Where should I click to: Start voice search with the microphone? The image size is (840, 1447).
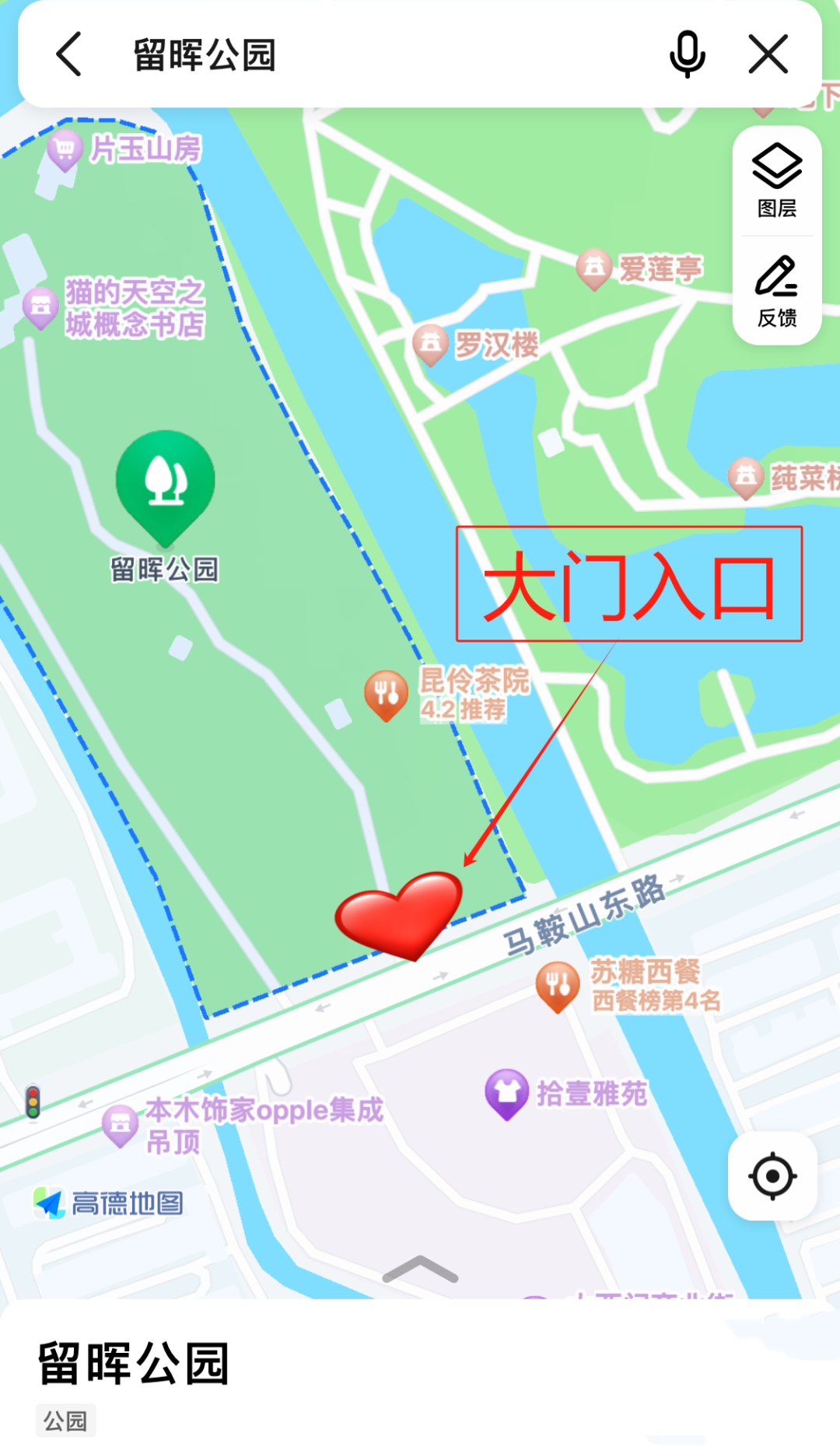point(687,54)
